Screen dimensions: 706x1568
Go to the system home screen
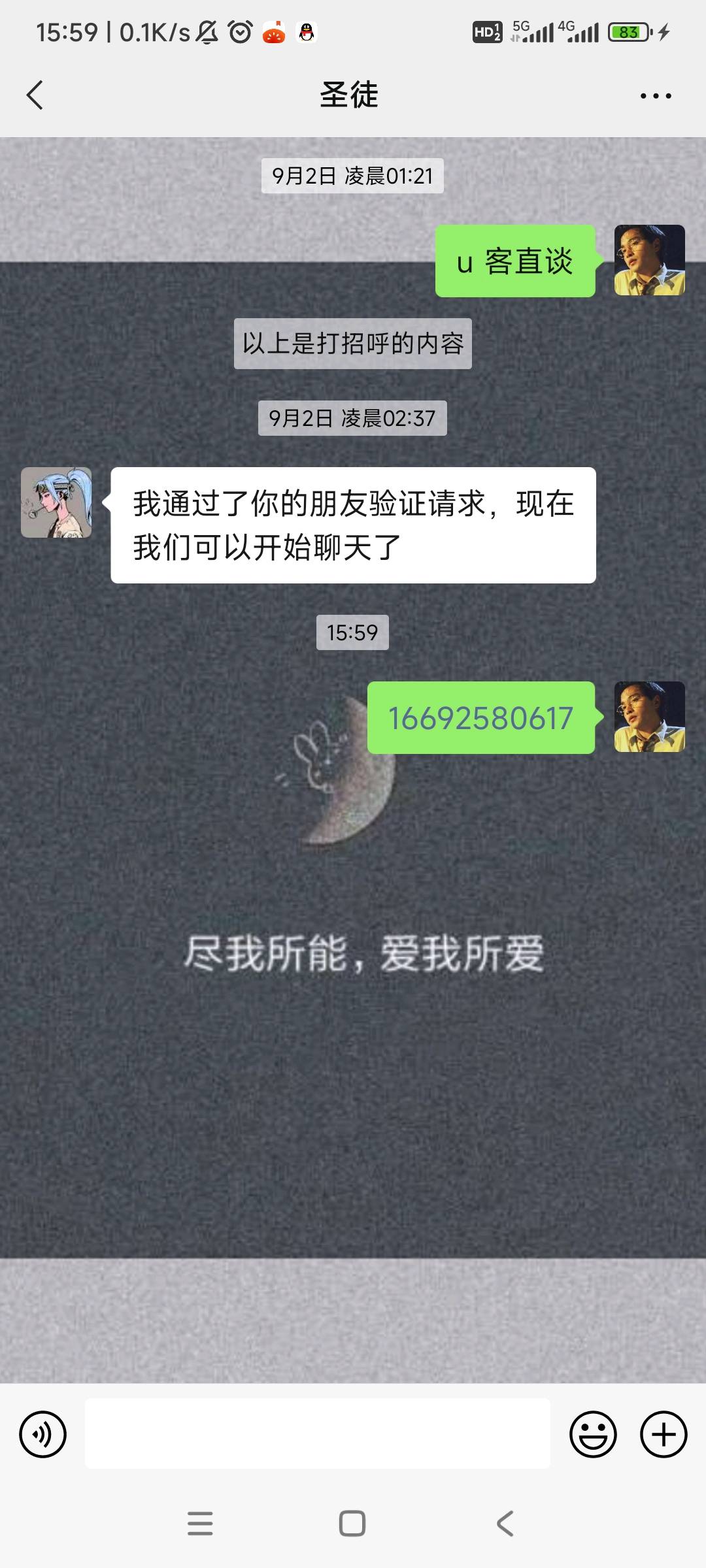pyautogui.click(x=352, y=1523)
